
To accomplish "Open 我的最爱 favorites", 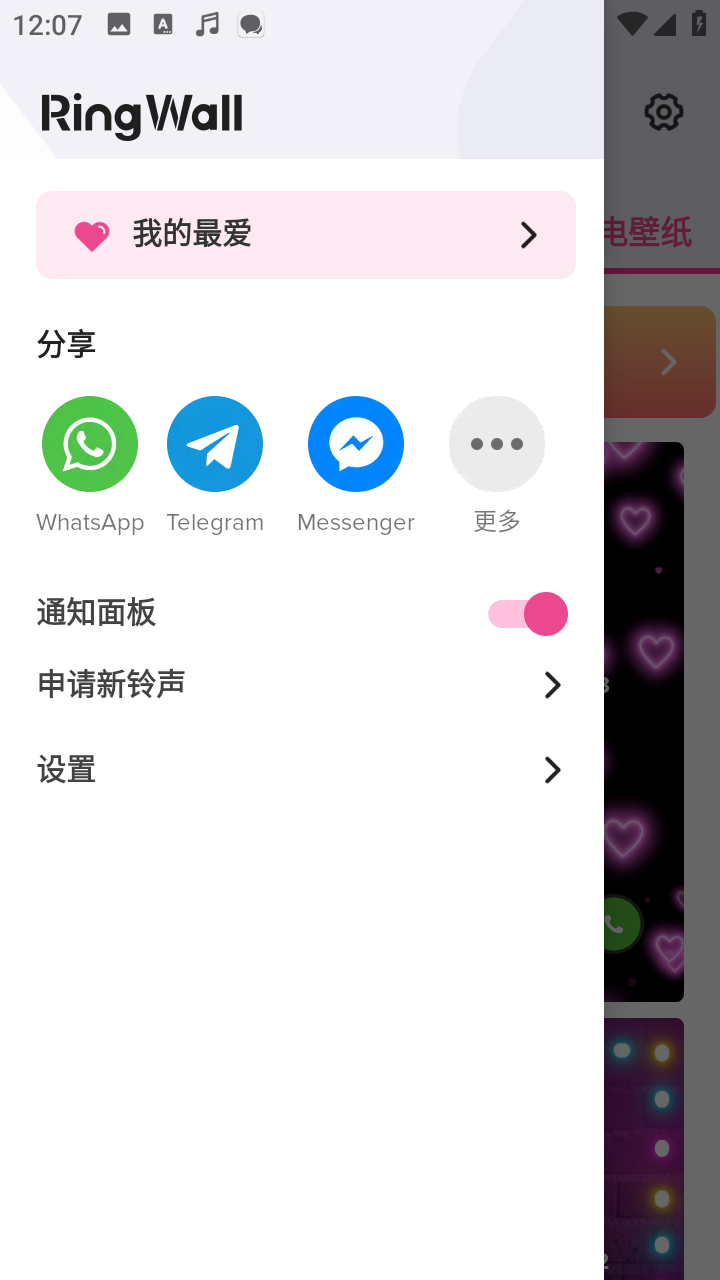I will click(x=305, y=235).
